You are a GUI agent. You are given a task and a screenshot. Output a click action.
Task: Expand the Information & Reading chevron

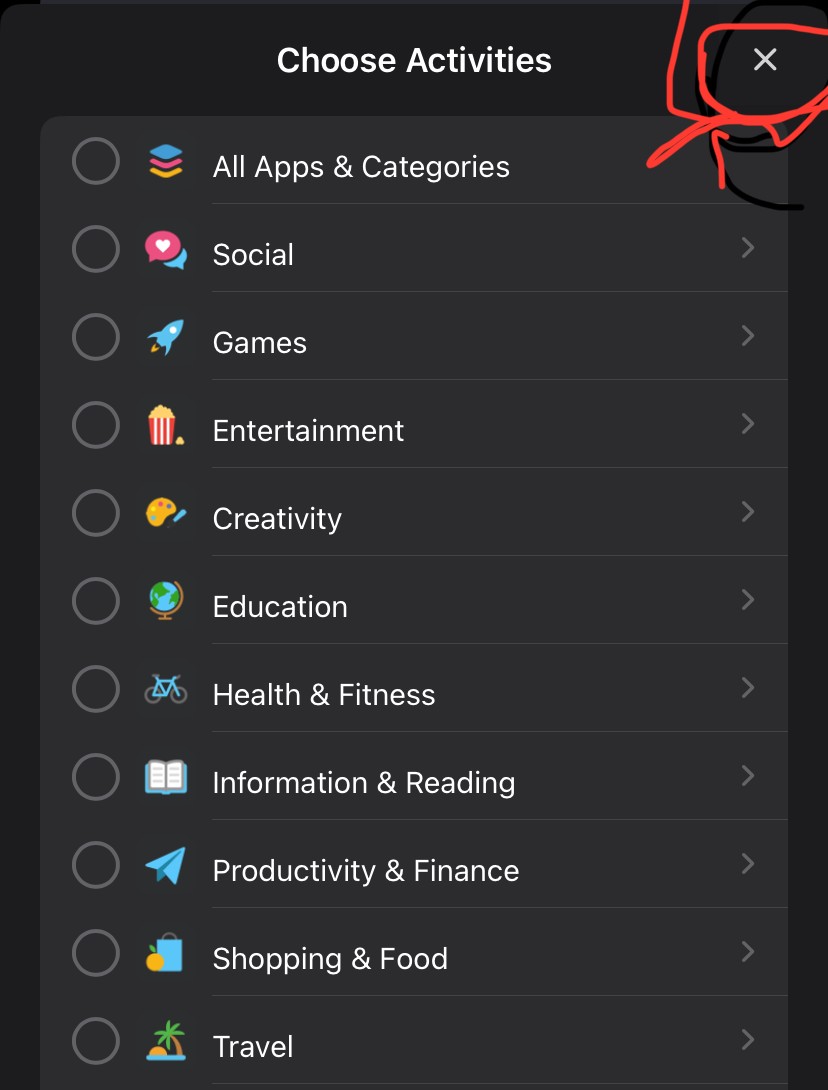[x=747, y=776]
